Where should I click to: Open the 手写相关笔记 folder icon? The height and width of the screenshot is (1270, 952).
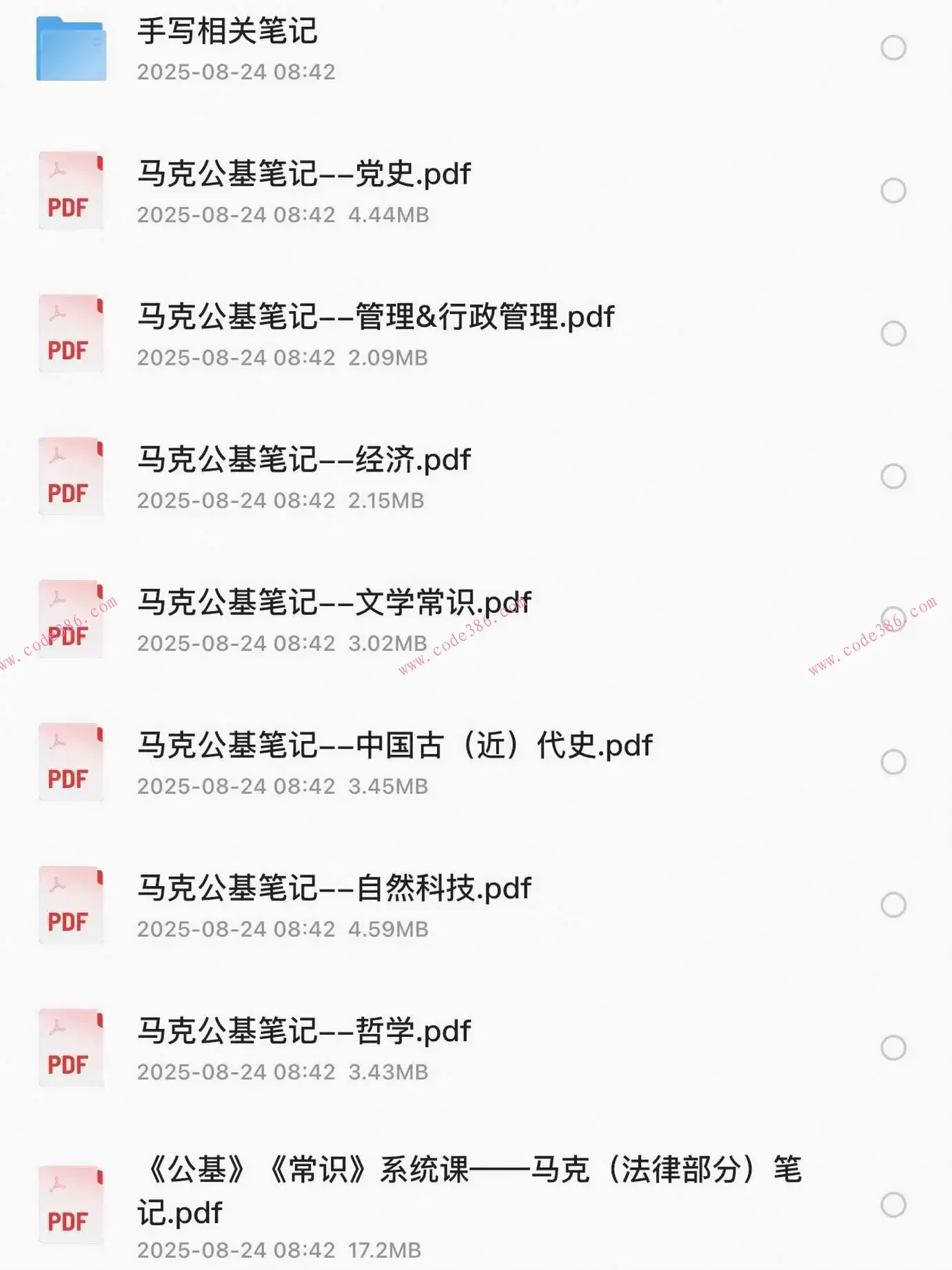[69, 48]
